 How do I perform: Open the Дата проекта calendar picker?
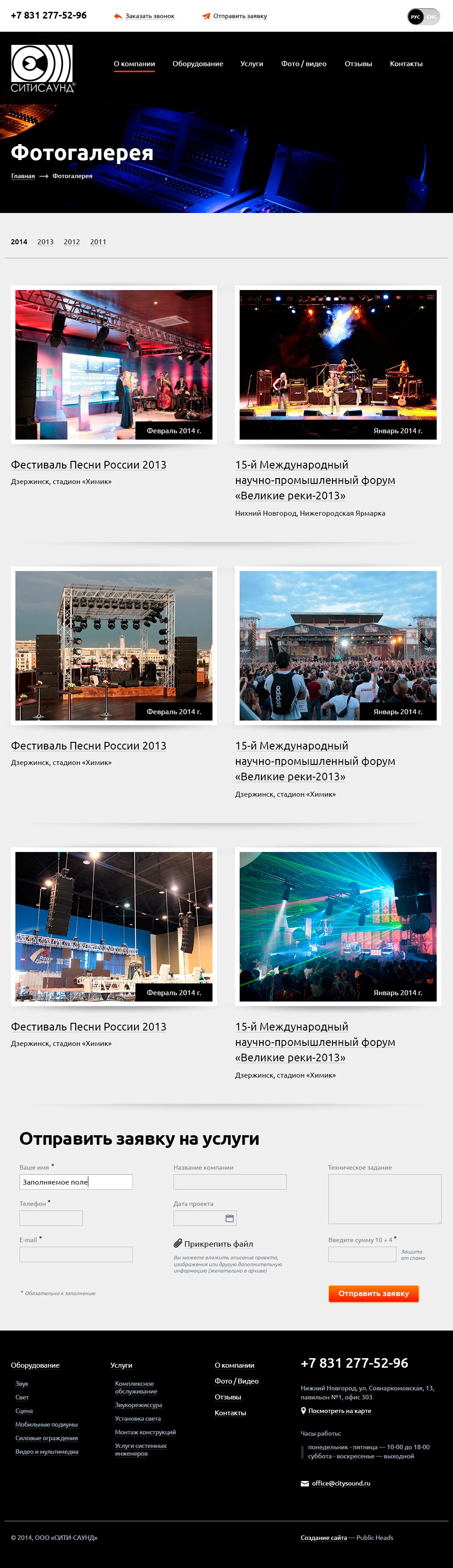(x=229, y=1218)
